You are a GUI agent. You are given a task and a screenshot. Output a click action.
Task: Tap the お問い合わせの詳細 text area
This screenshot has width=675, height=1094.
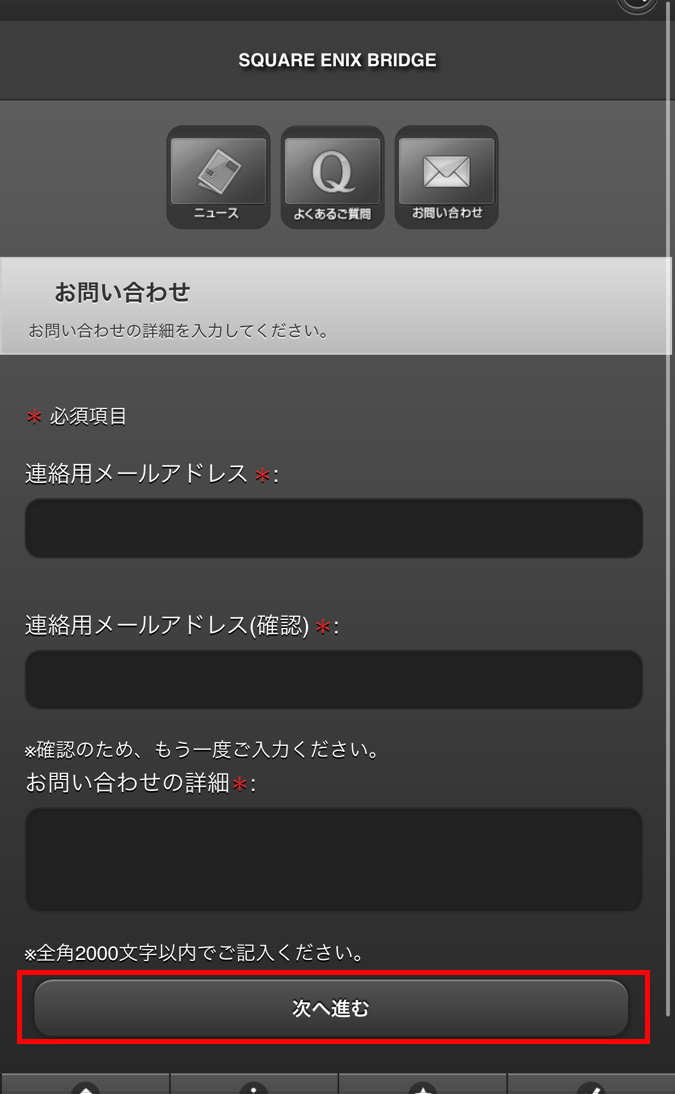[x=334, y=860]
